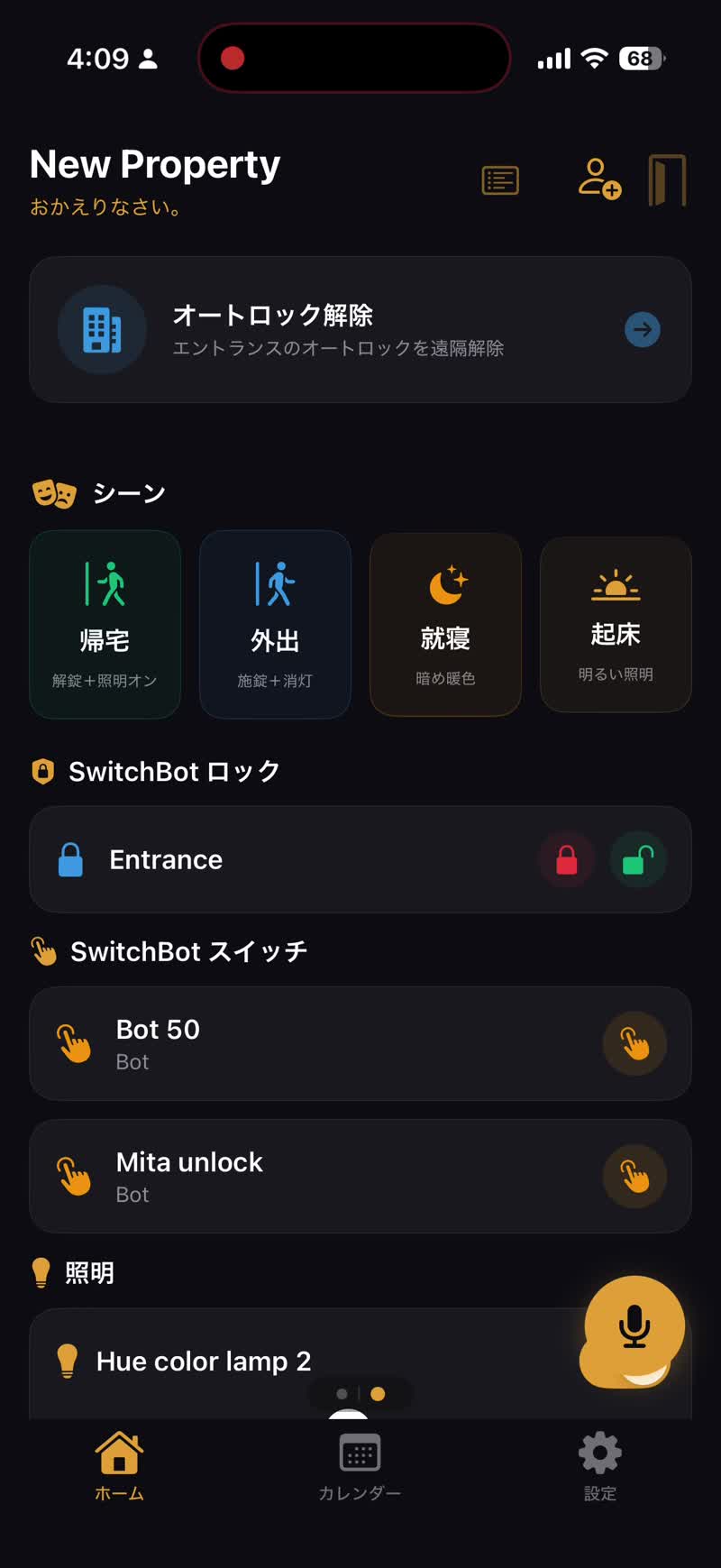Tap the blue building icon on auto-lock card
The image size is (721, 1568).
pyautogui.click(x=102, y=329)
